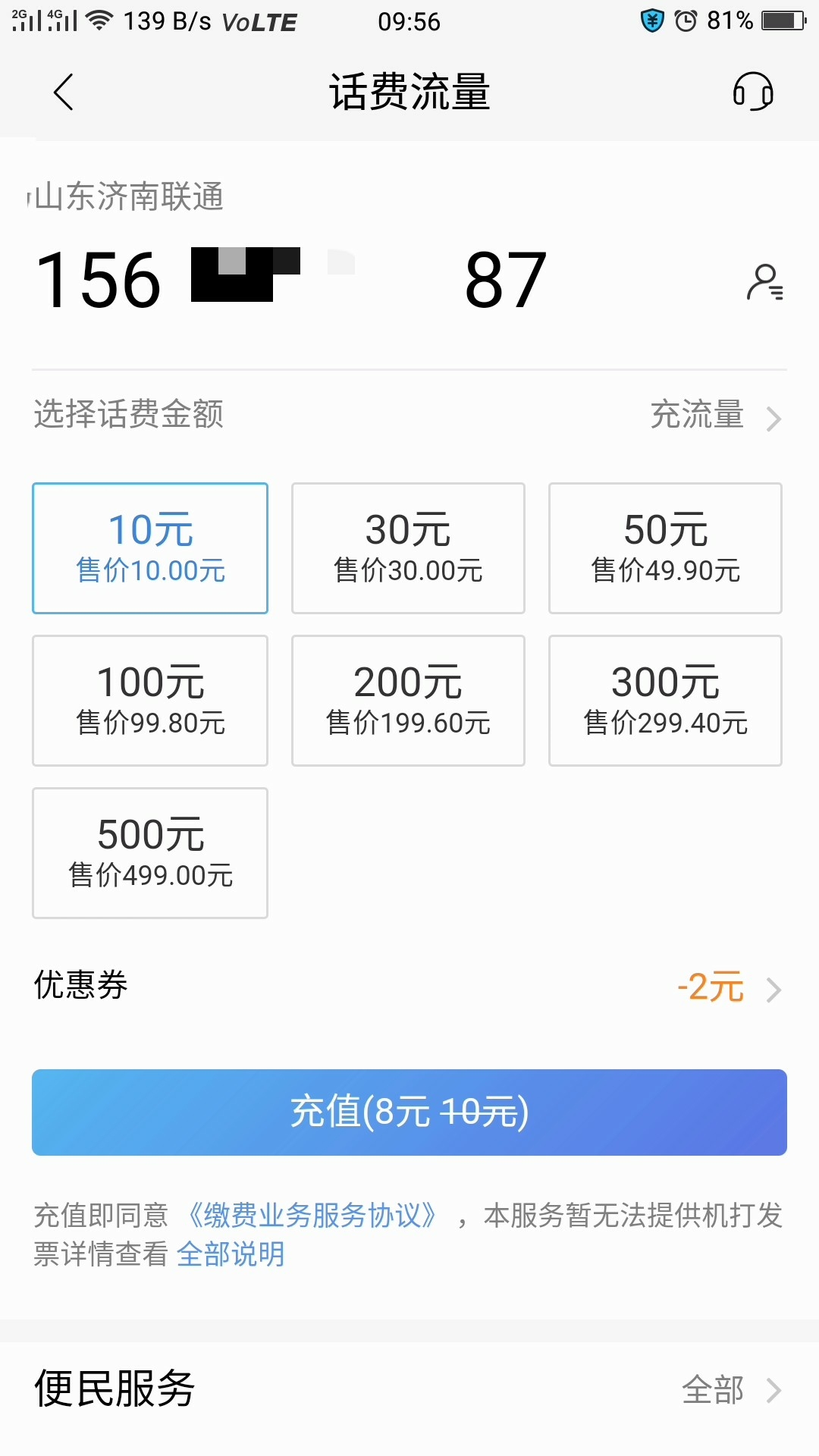Viewport: 819px width, 1456px height.
Task: Open customer service headset icon
Action: (x=753, y=92)
